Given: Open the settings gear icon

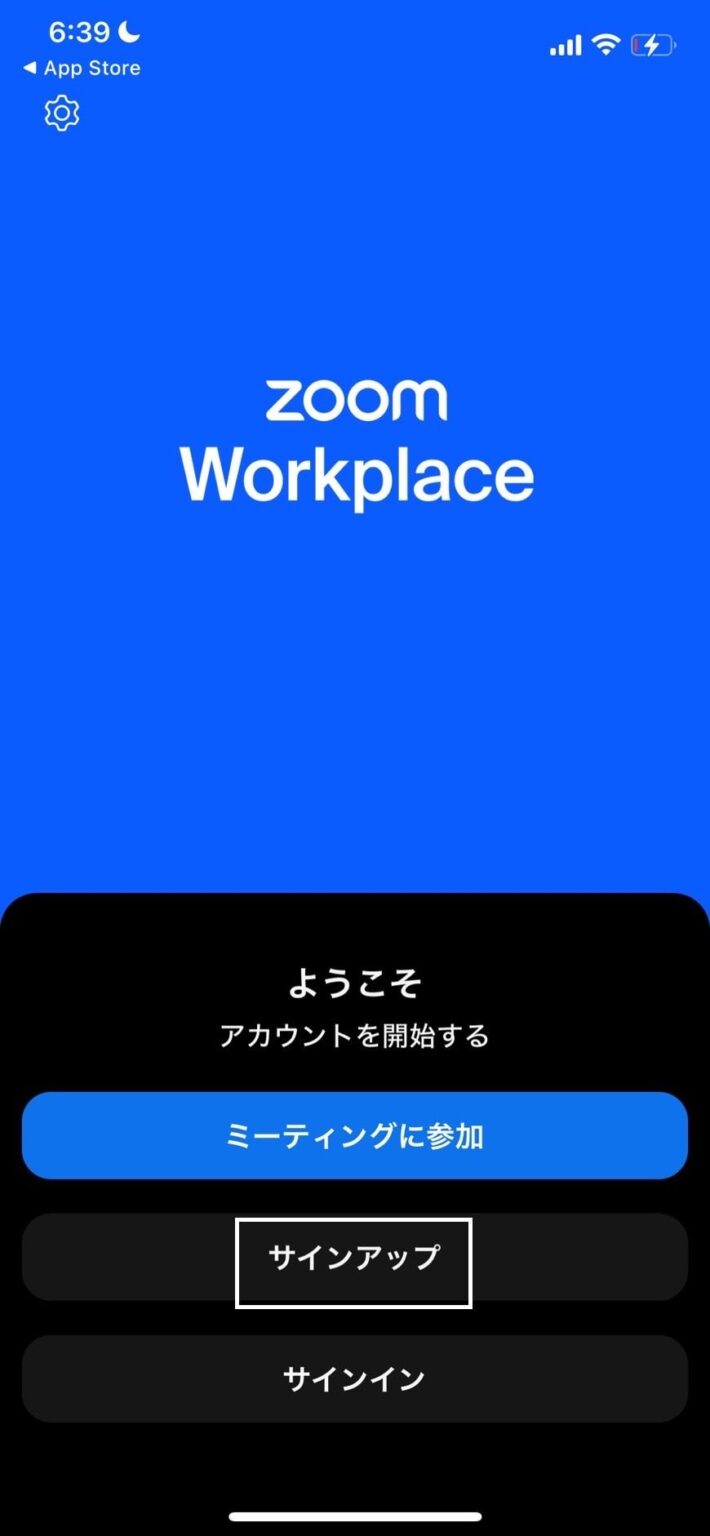Looking at the screenshot, I should pyautogui.click(x=62, y=113).
